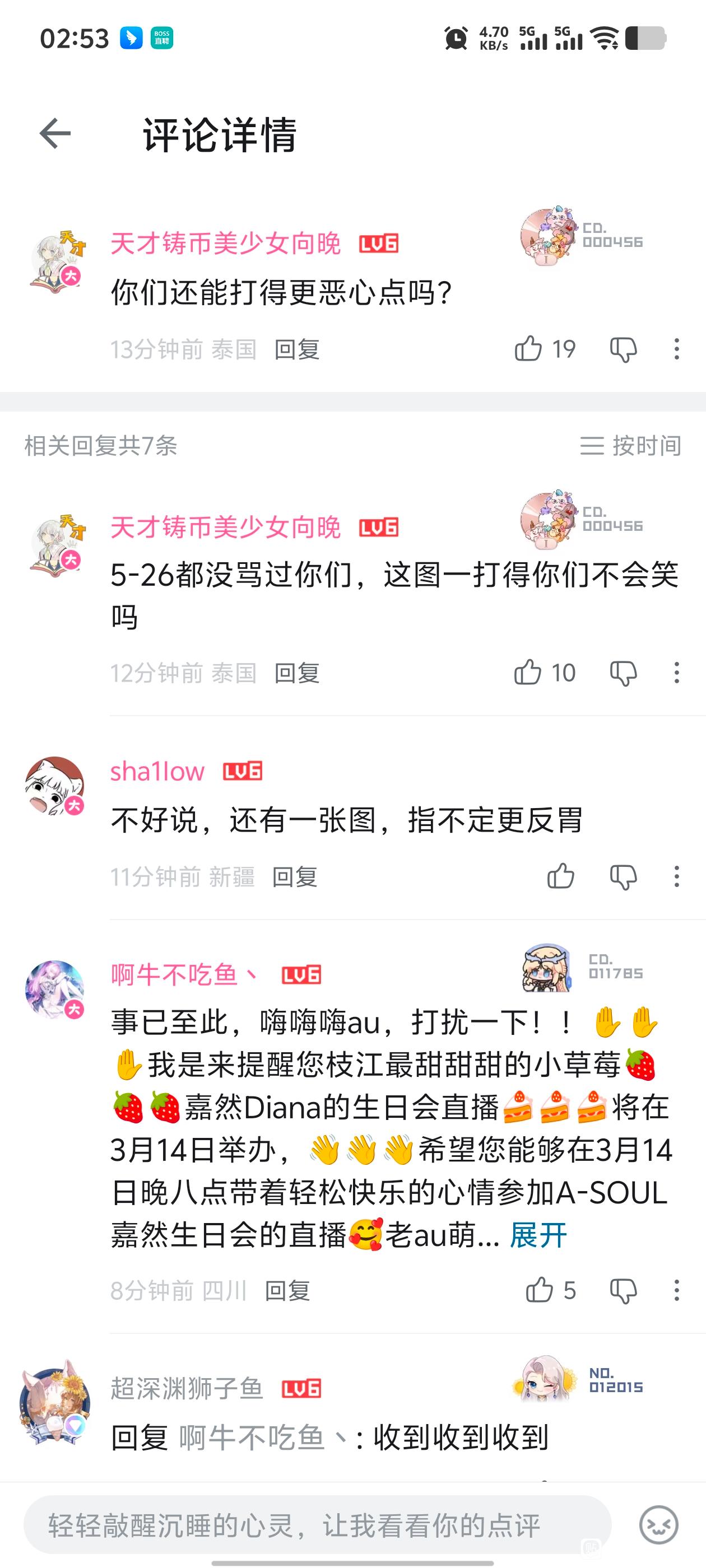Go back from comment details

coord(55,133)
